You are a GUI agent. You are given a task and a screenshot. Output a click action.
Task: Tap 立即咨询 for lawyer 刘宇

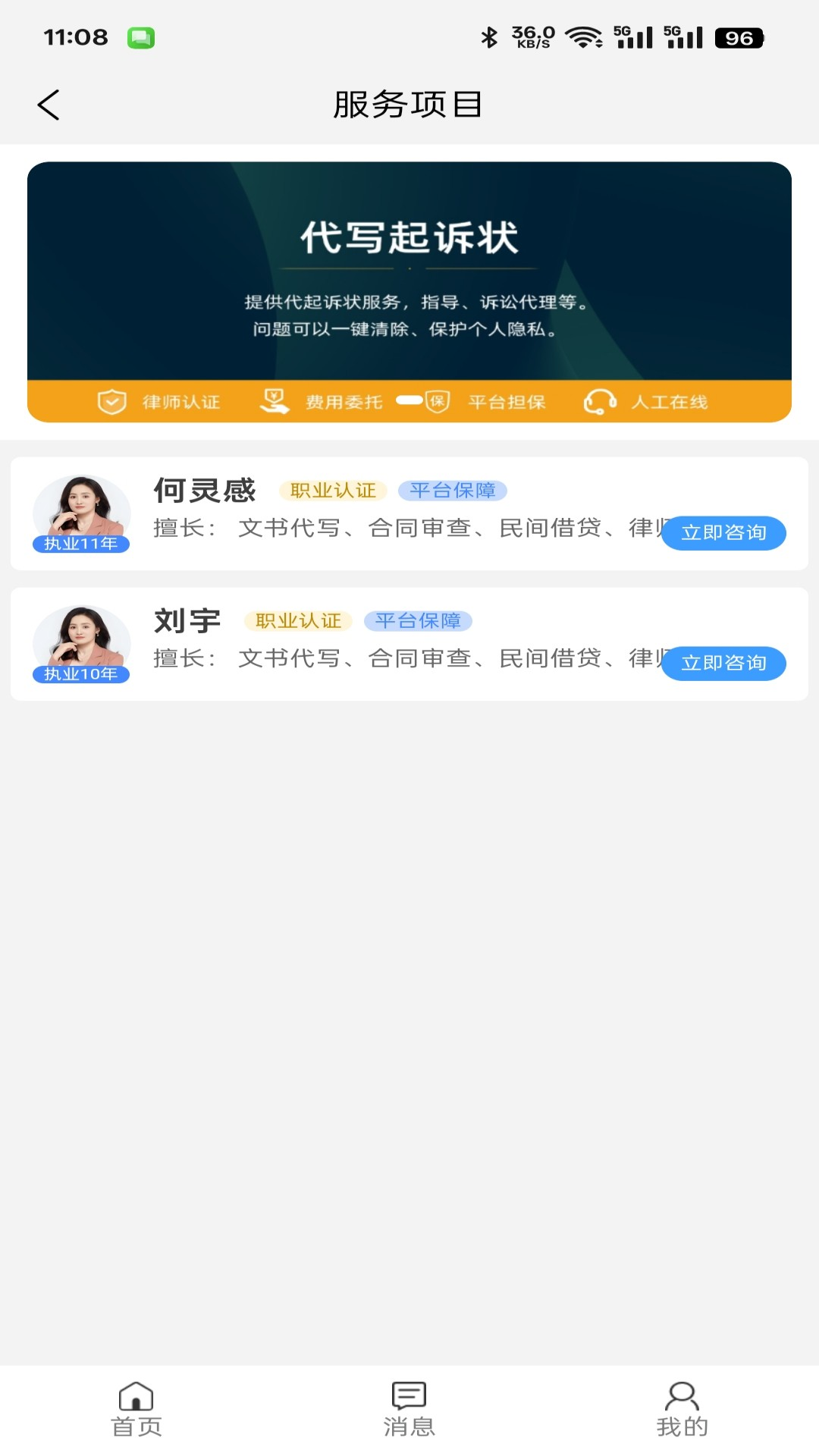click(723, 663)
